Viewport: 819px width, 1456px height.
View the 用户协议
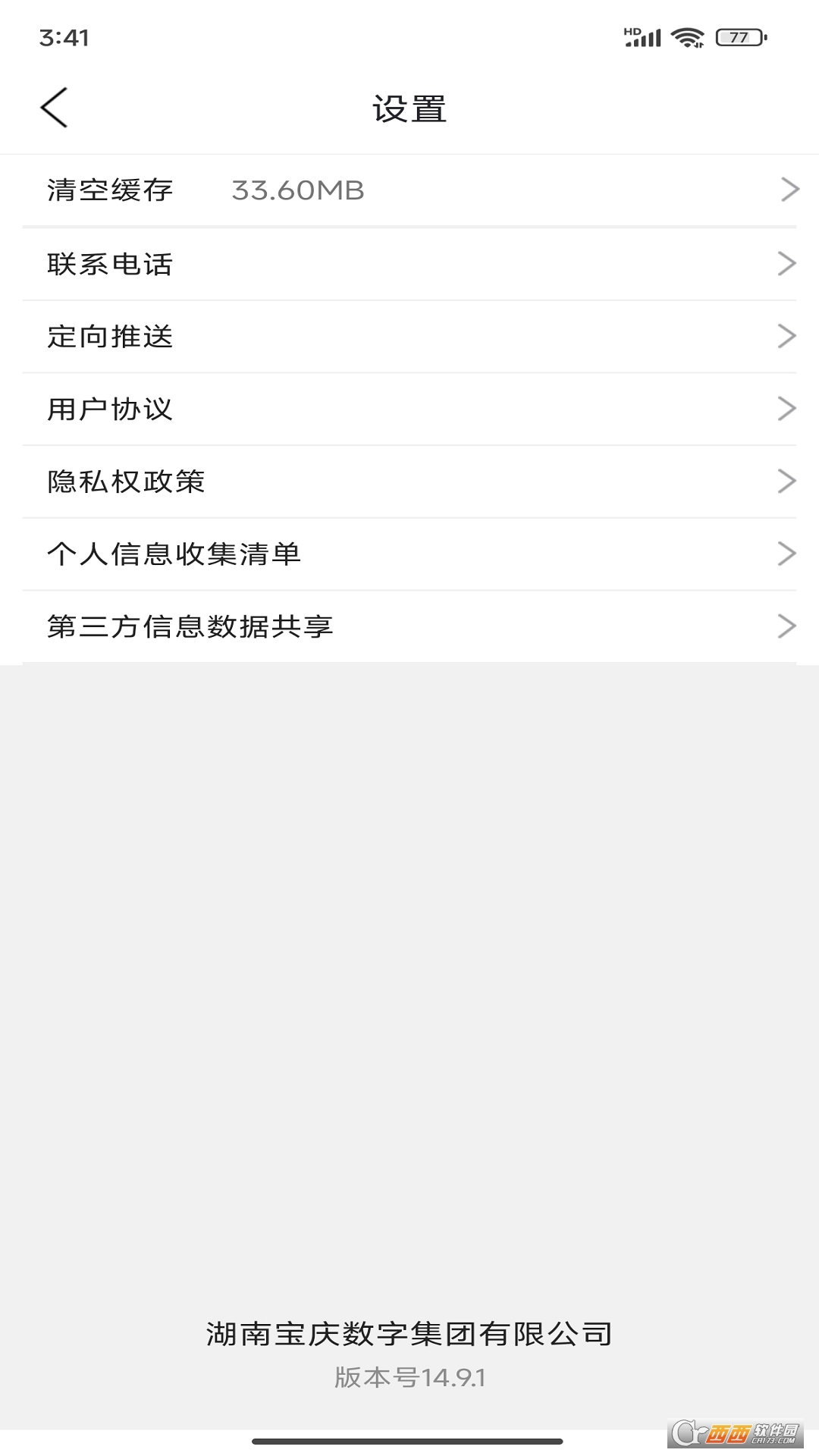(x=409, y=409)
